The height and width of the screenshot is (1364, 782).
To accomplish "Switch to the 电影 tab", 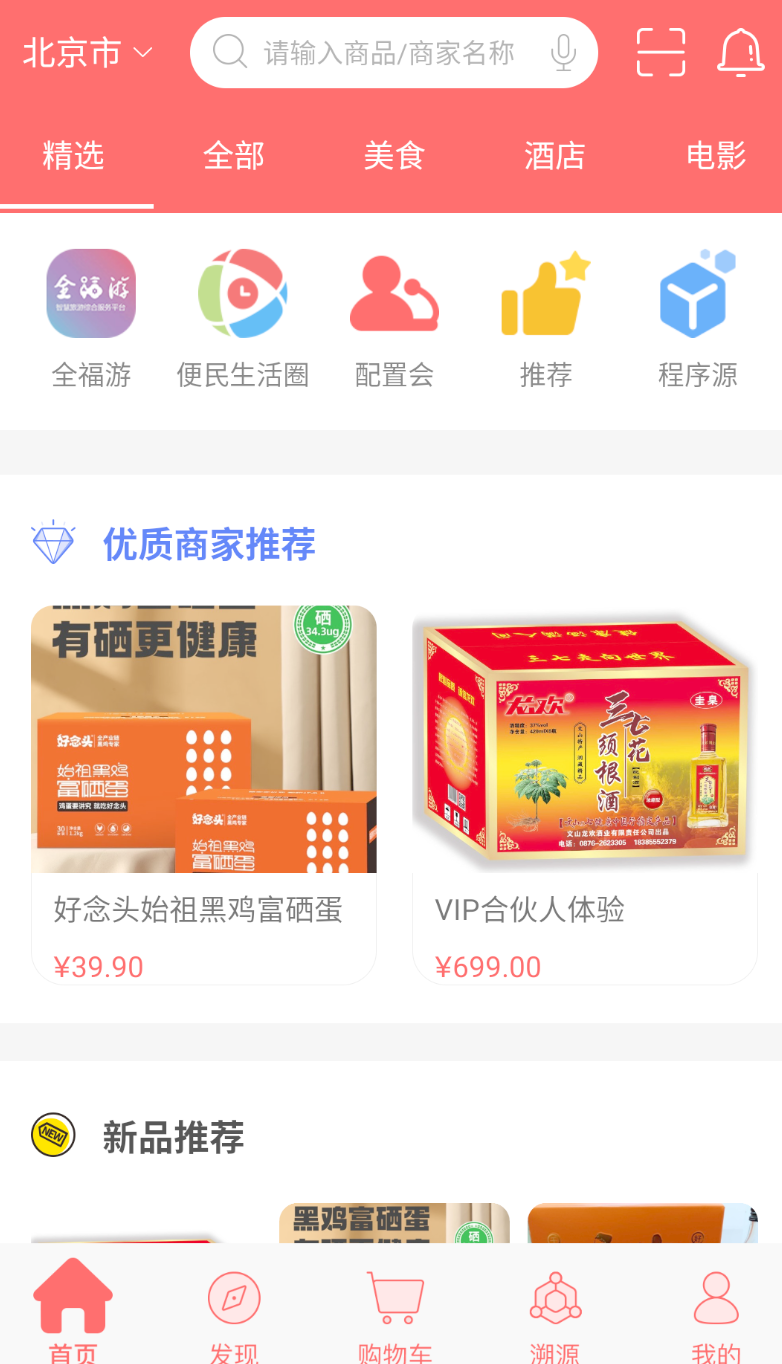I will click(716, 156).
